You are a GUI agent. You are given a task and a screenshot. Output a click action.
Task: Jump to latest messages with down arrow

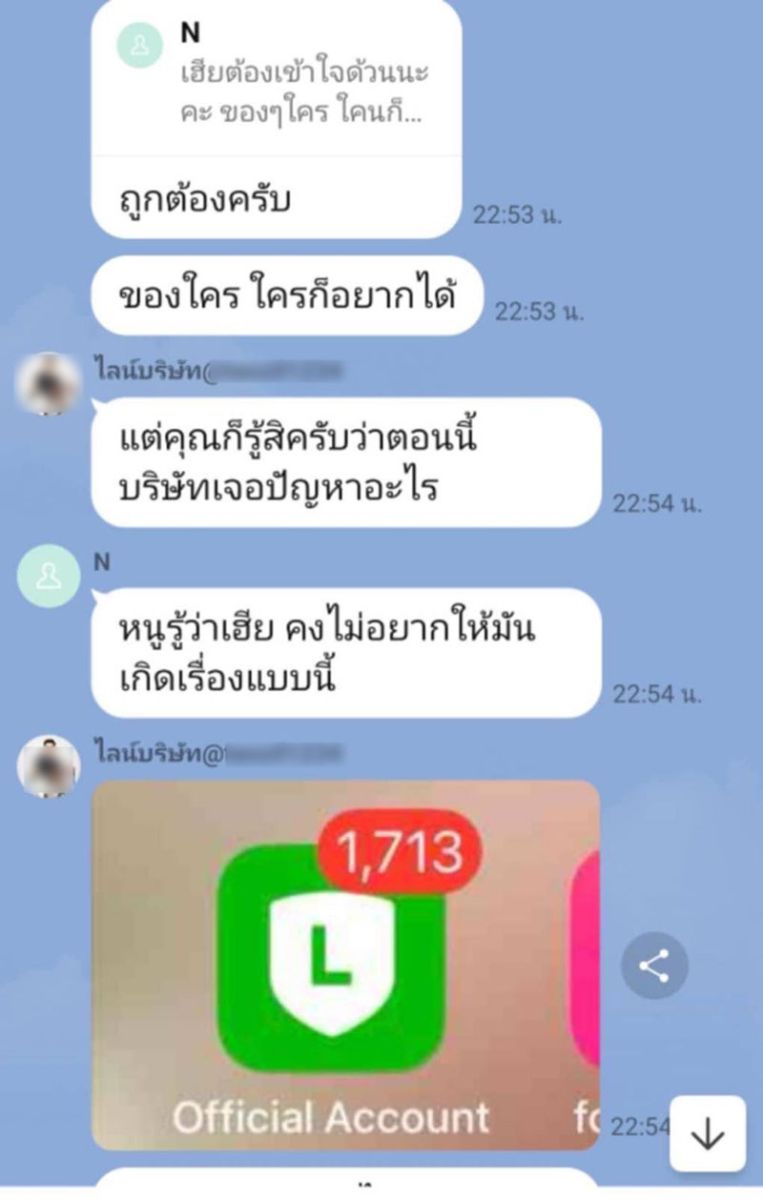tap(708, 1134)
